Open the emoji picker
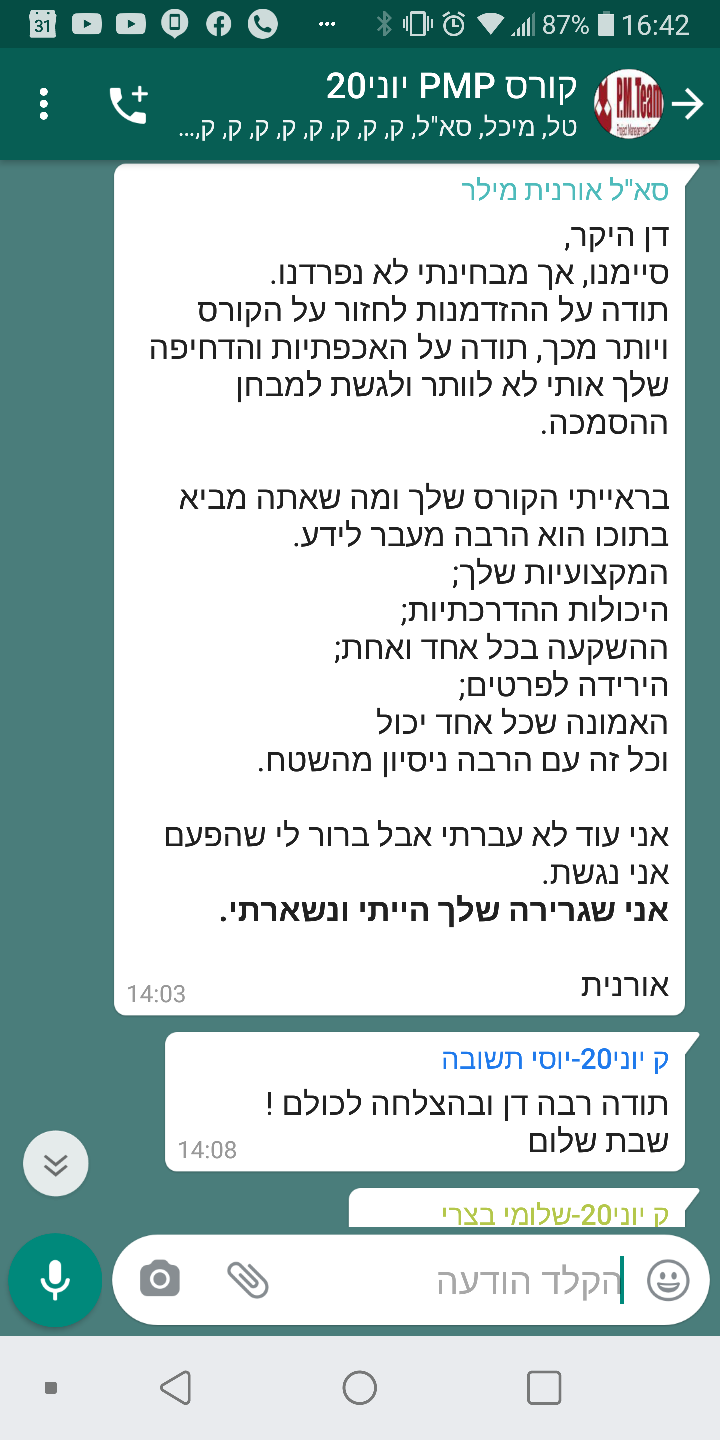720x1440 pixels. pyautogui.click(x=669, y=1280)
